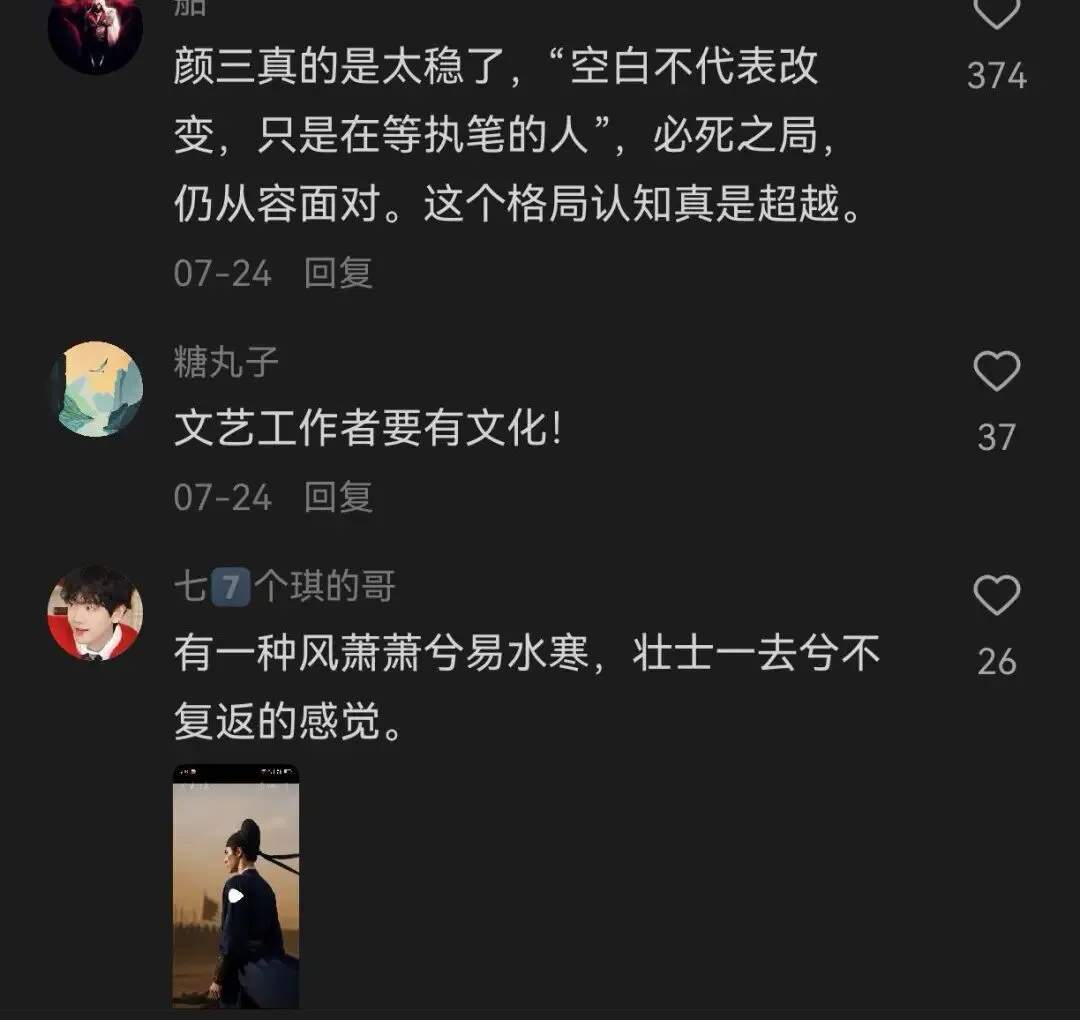
Task: Reply to the 颜三真的是太稳了 comment
Action: [338, 273]
